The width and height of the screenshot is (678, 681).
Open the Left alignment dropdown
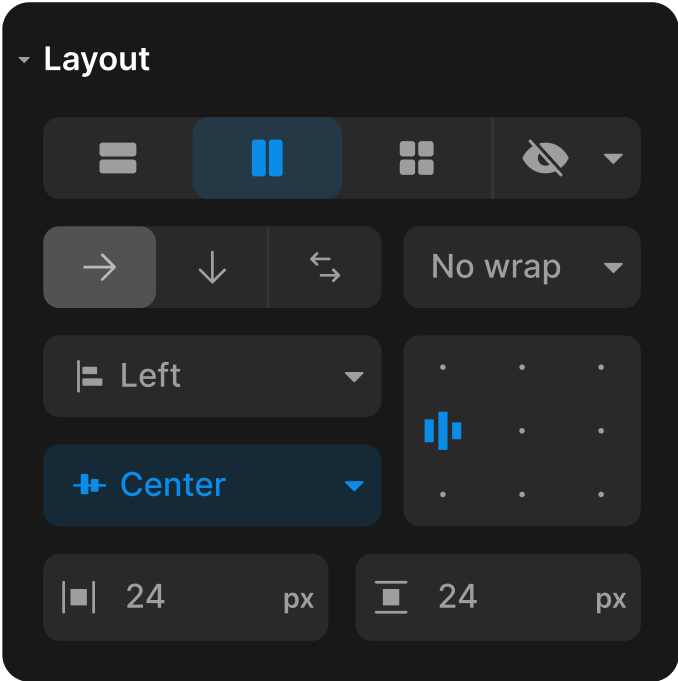pos(212,376)
